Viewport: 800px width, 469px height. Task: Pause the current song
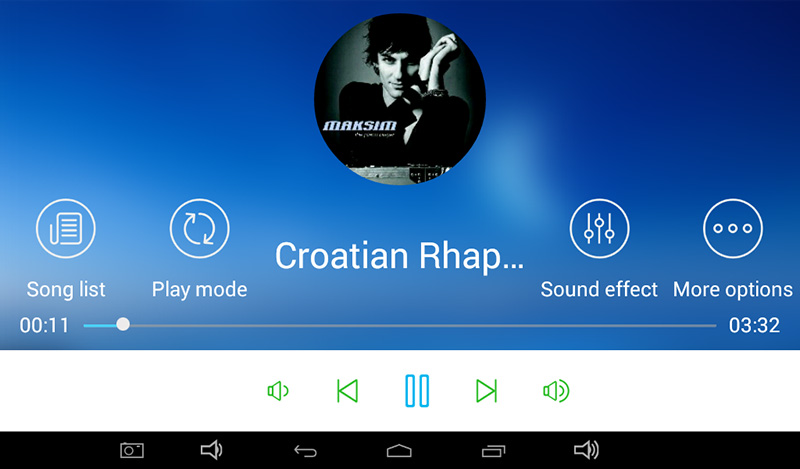point(417,391)
